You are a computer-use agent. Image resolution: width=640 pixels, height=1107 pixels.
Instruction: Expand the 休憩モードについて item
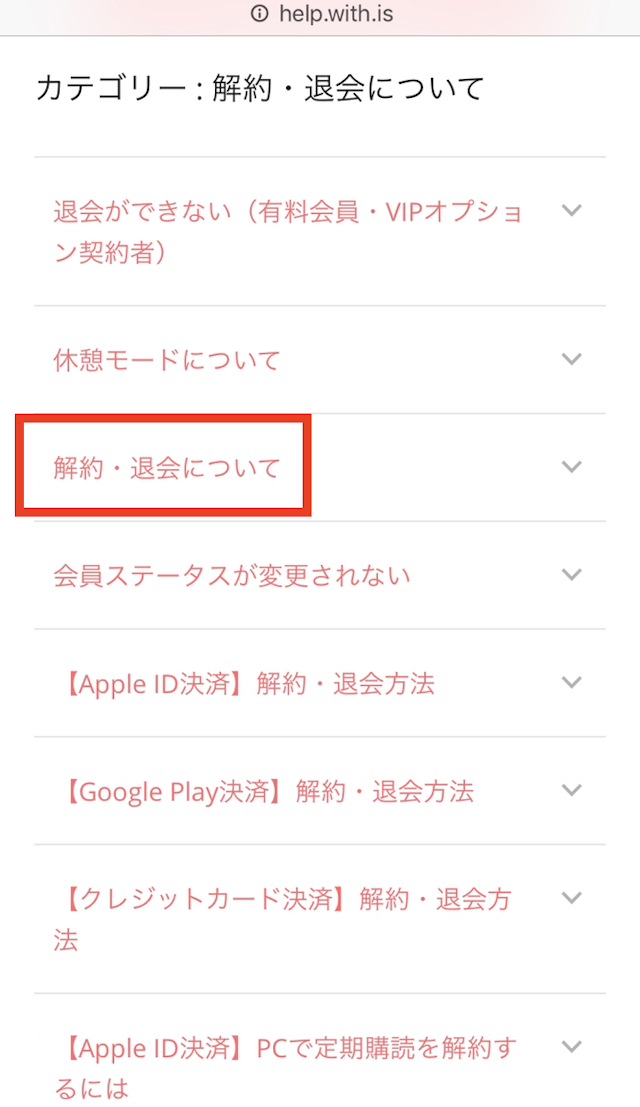[x=166, y=360]
